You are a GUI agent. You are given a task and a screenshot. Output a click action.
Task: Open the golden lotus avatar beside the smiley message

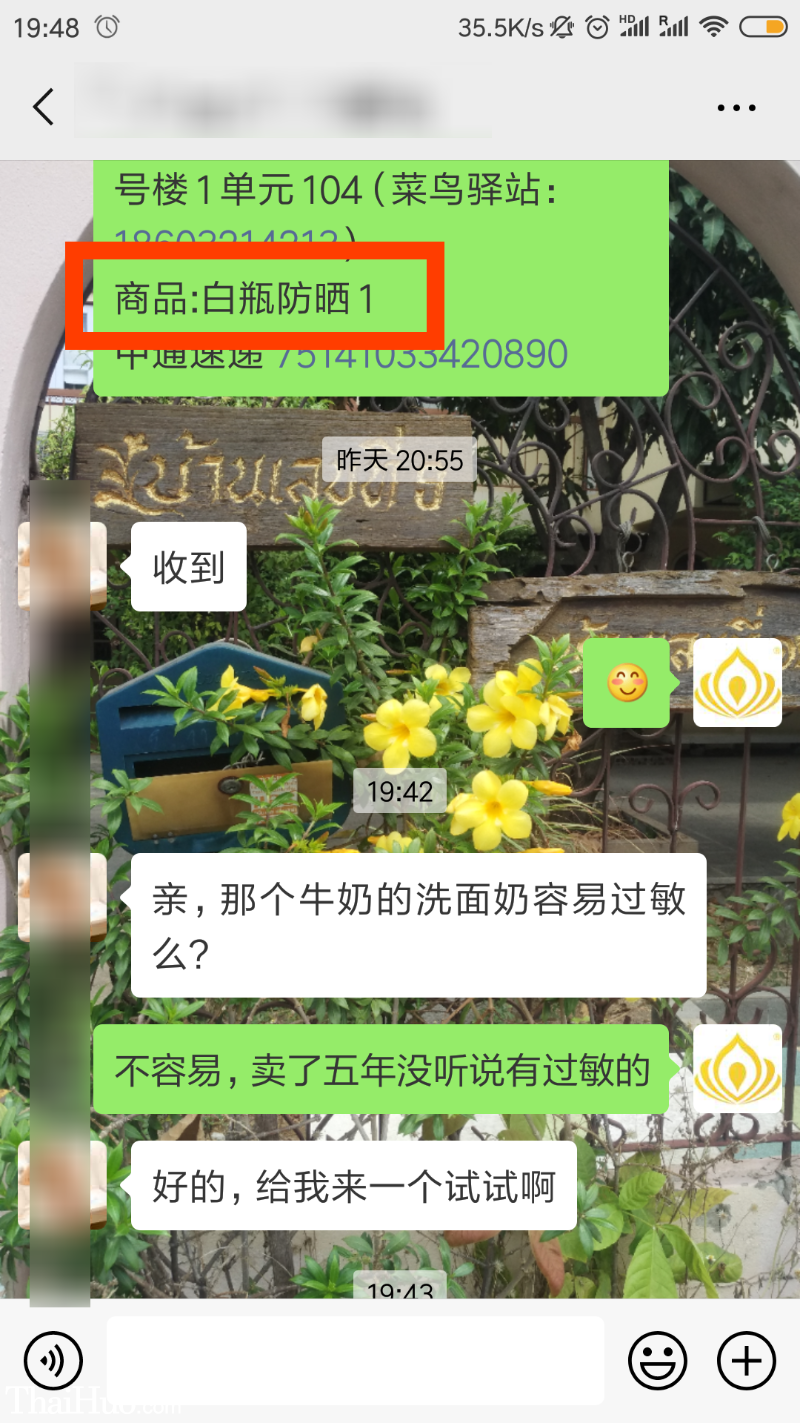[737, 682]
